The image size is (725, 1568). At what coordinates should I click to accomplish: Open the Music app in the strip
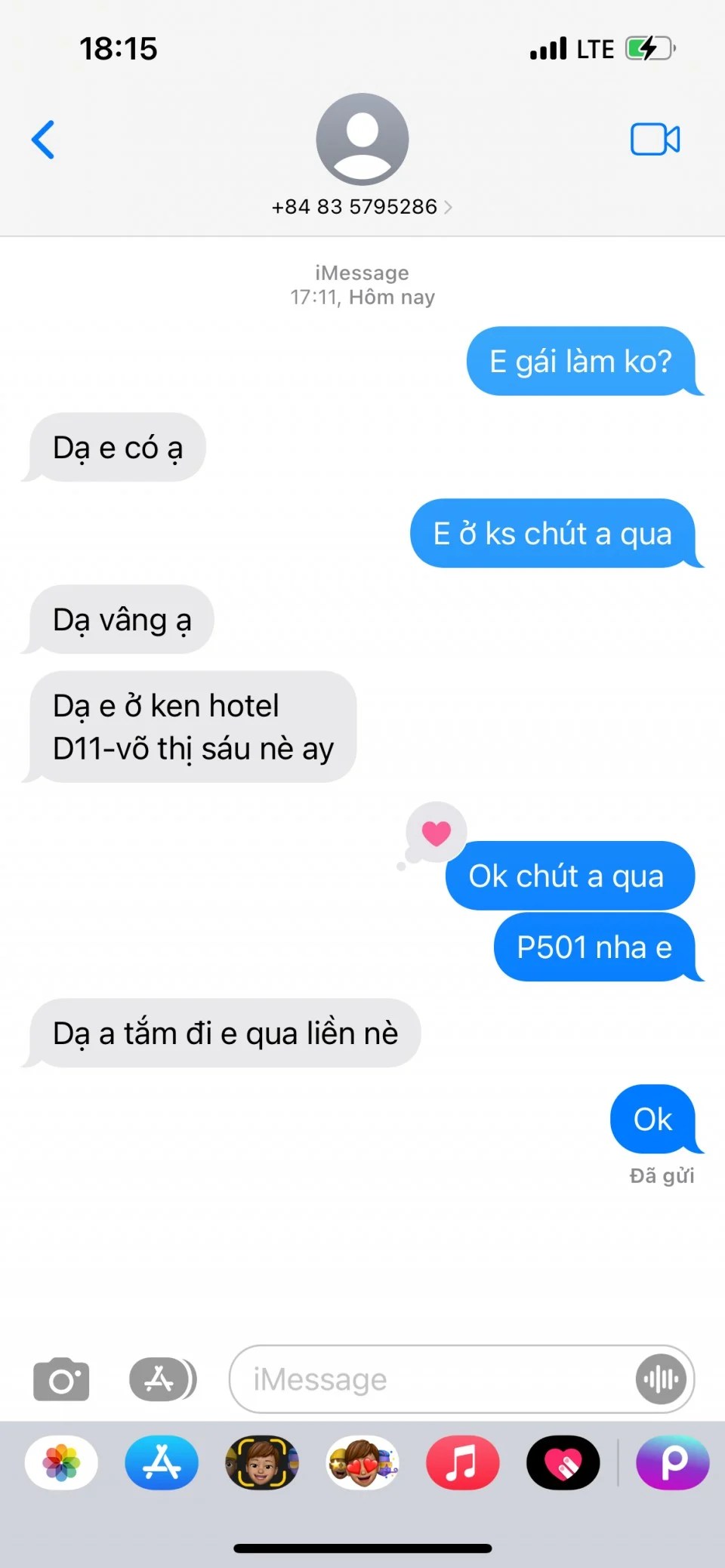pyautogui.click(x=462, y=1462)
